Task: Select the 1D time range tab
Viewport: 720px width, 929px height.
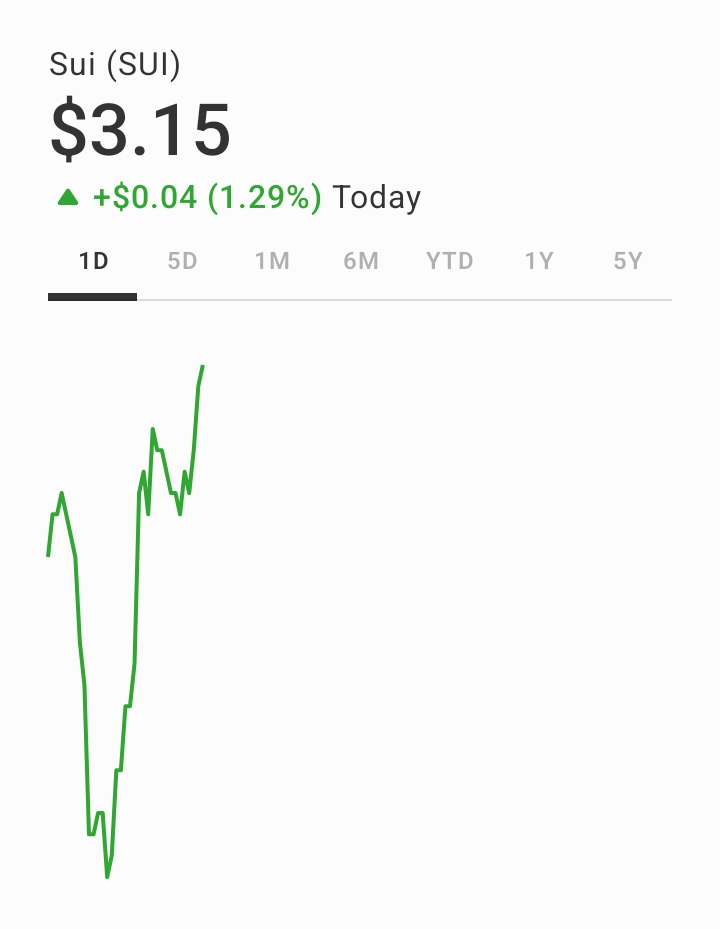Action: pos(93,262)
